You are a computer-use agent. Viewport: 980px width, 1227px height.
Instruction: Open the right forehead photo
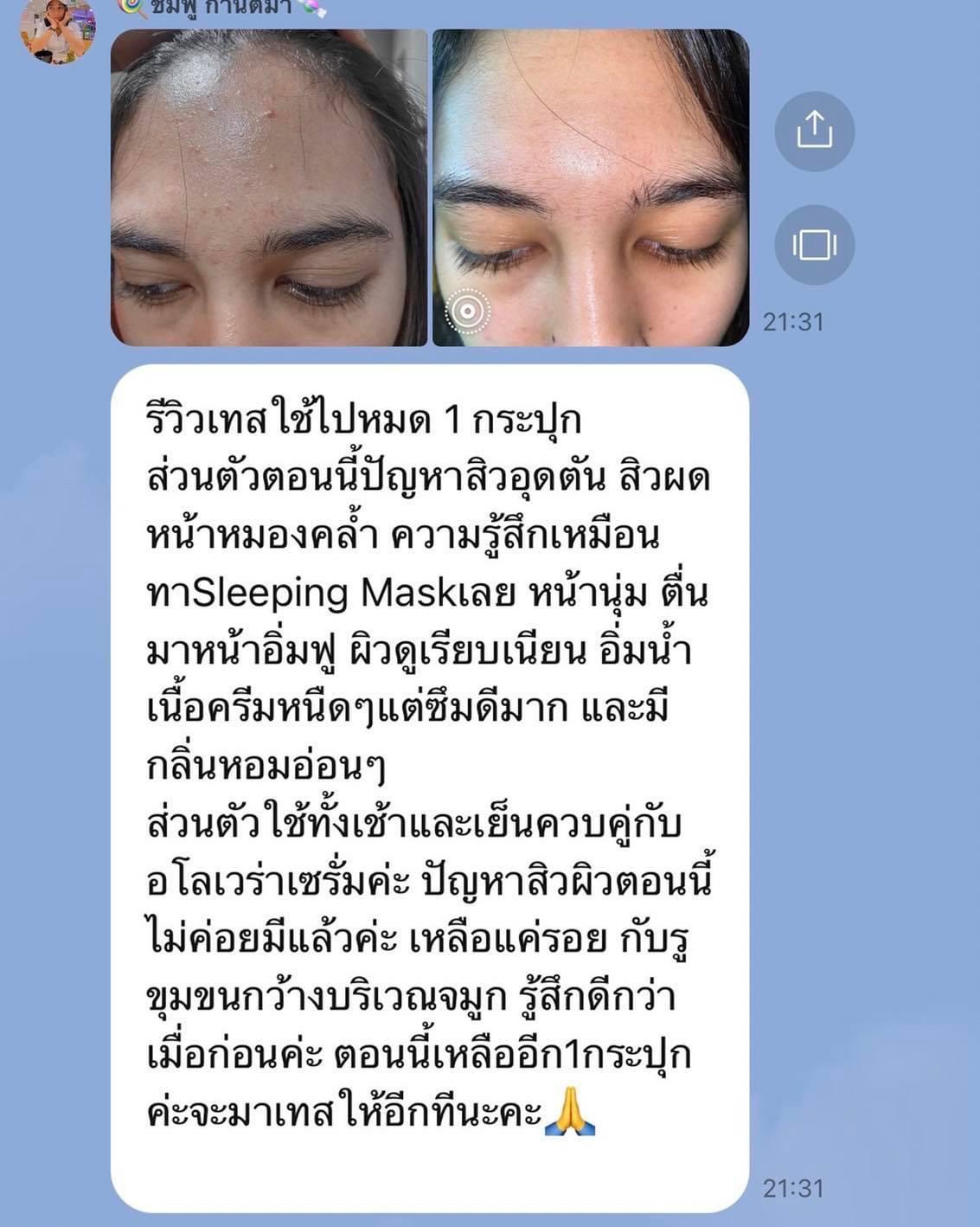pyautogui.click(x=590, y=188)
